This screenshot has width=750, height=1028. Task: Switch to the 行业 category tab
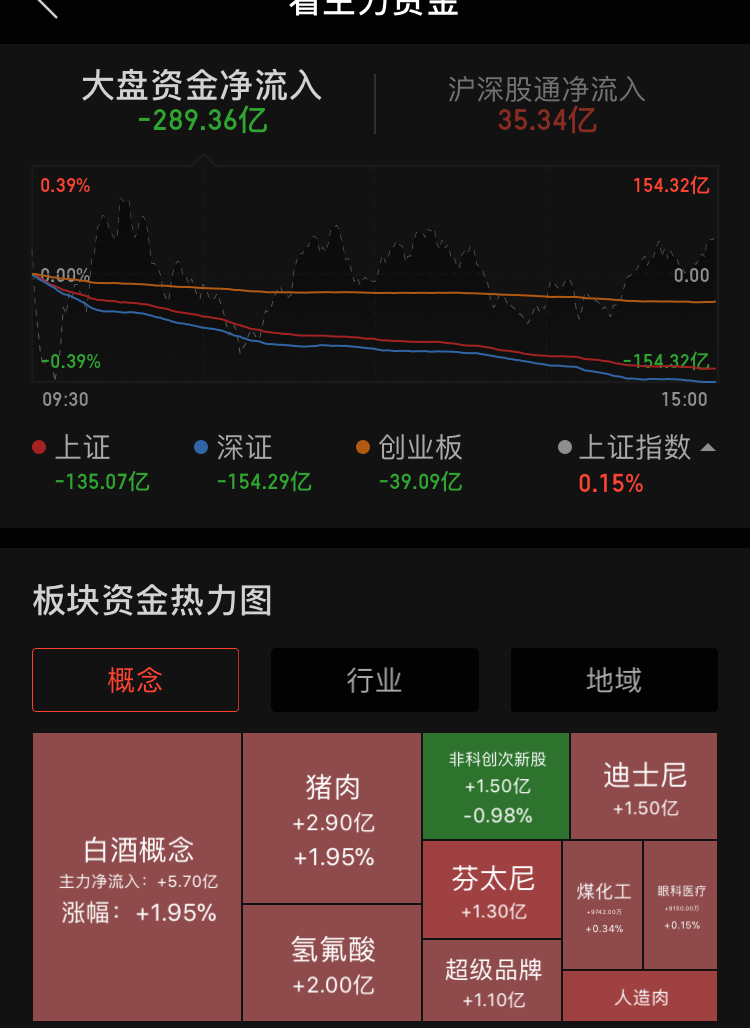[x=374, y=680]
